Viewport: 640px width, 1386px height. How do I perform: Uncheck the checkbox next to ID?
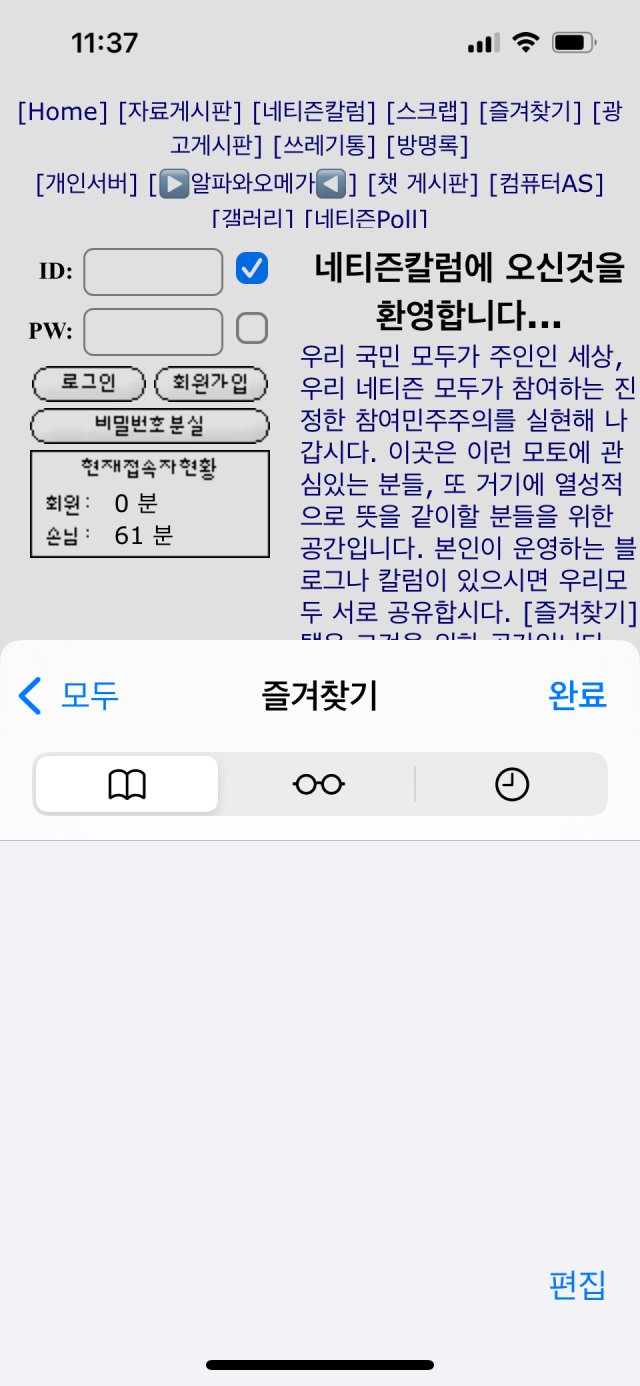click(252, 269)
